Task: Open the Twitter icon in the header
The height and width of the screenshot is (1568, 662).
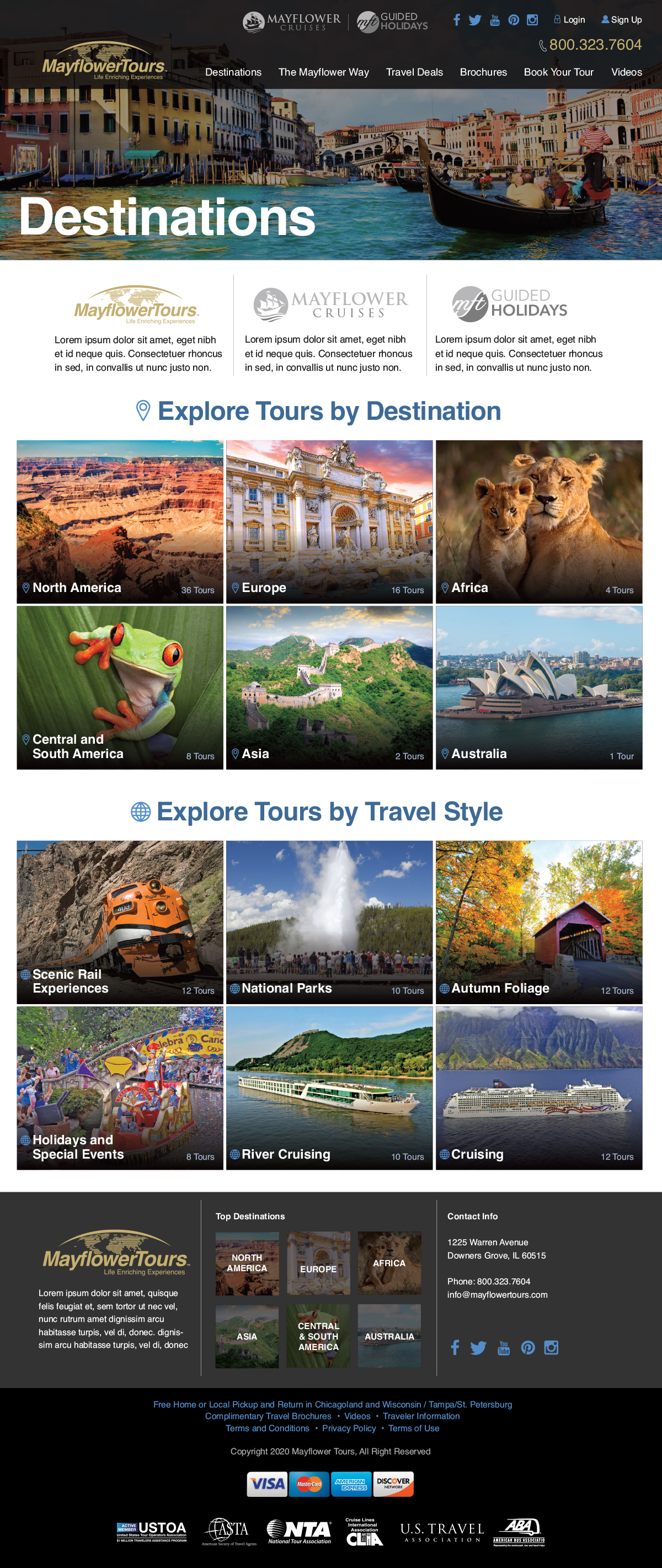Action: (474, 20)
